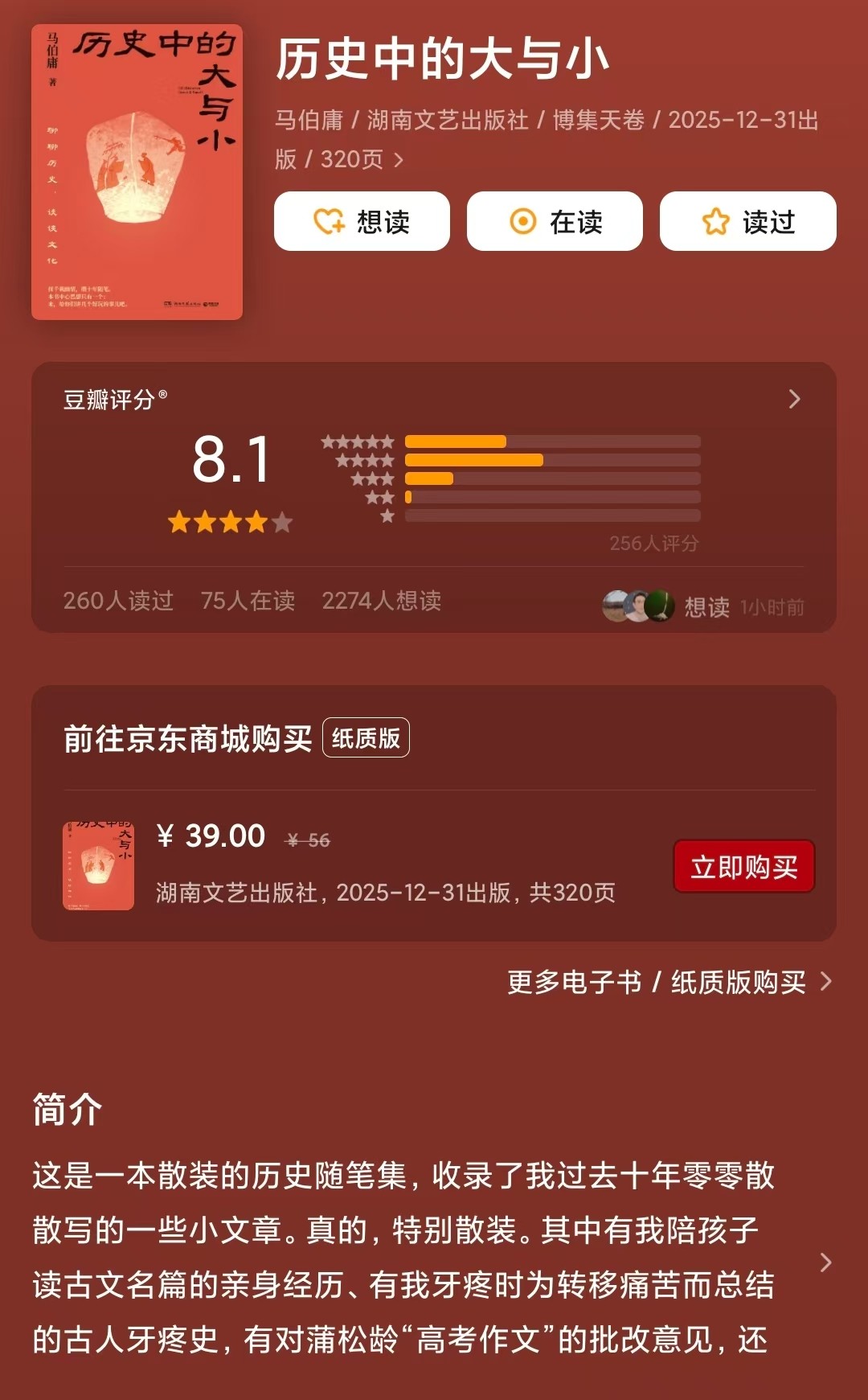Image resolution: width=868 pixels, height=1400 pixels.
Task: Expand publication details next to 320页
Action: [x=399, y=160]
